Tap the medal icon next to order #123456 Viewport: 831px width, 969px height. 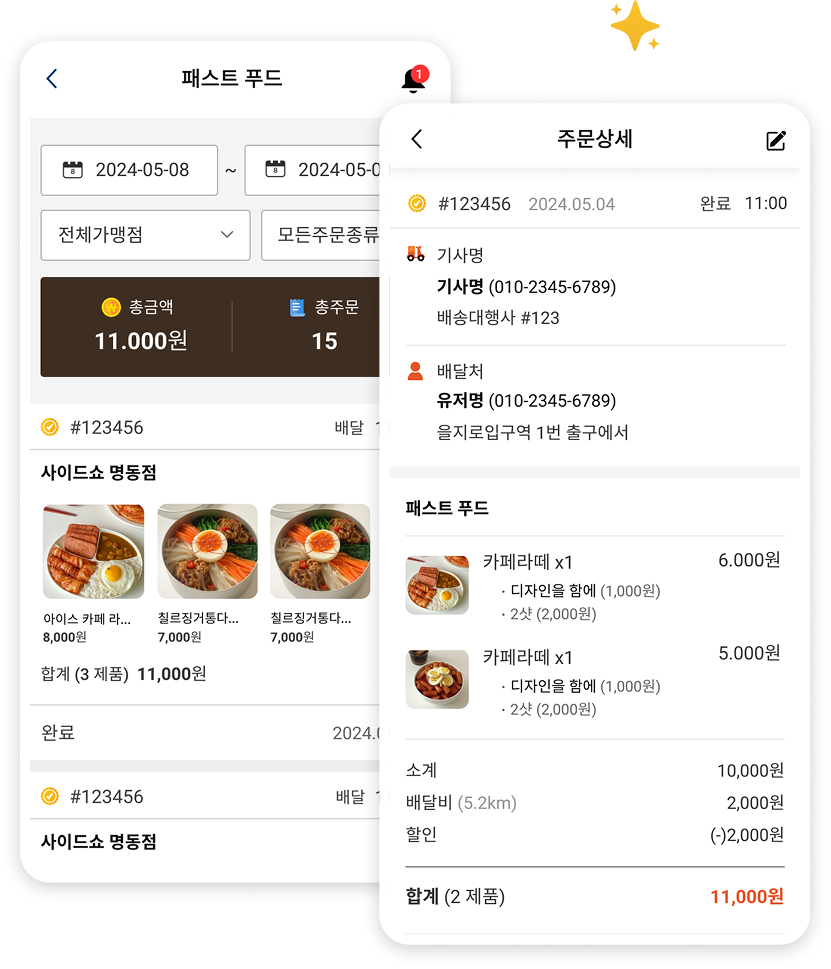[418, 203]
